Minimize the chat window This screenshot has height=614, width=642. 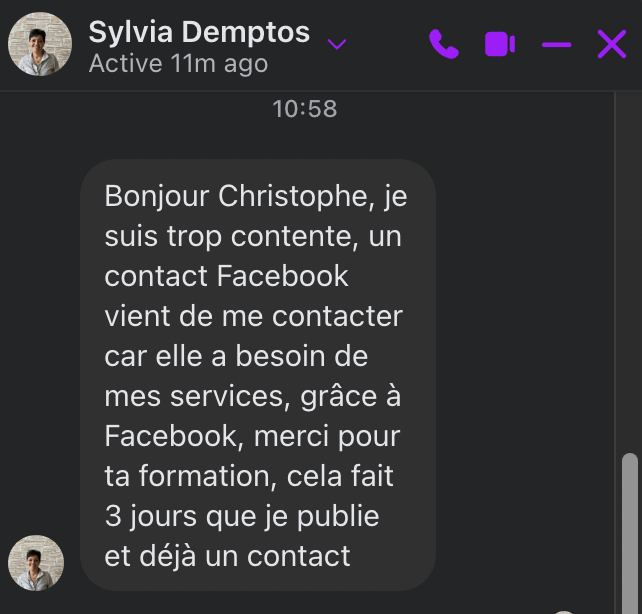pyautogui.click(x=556, y=44)
